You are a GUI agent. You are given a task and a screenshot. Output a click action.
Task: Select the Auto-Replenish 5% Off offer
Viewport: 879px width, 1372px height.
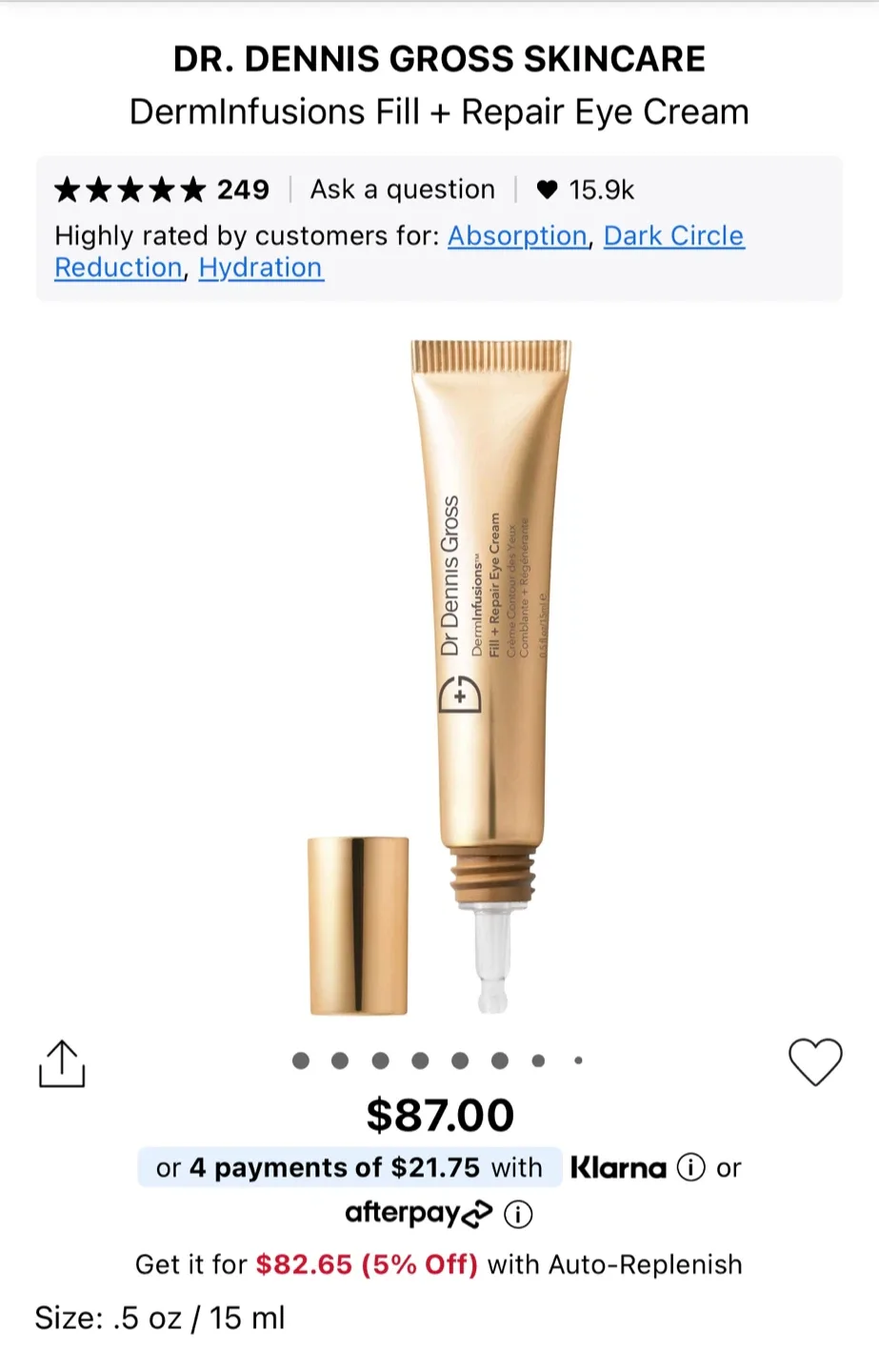tap(370, 1264)
